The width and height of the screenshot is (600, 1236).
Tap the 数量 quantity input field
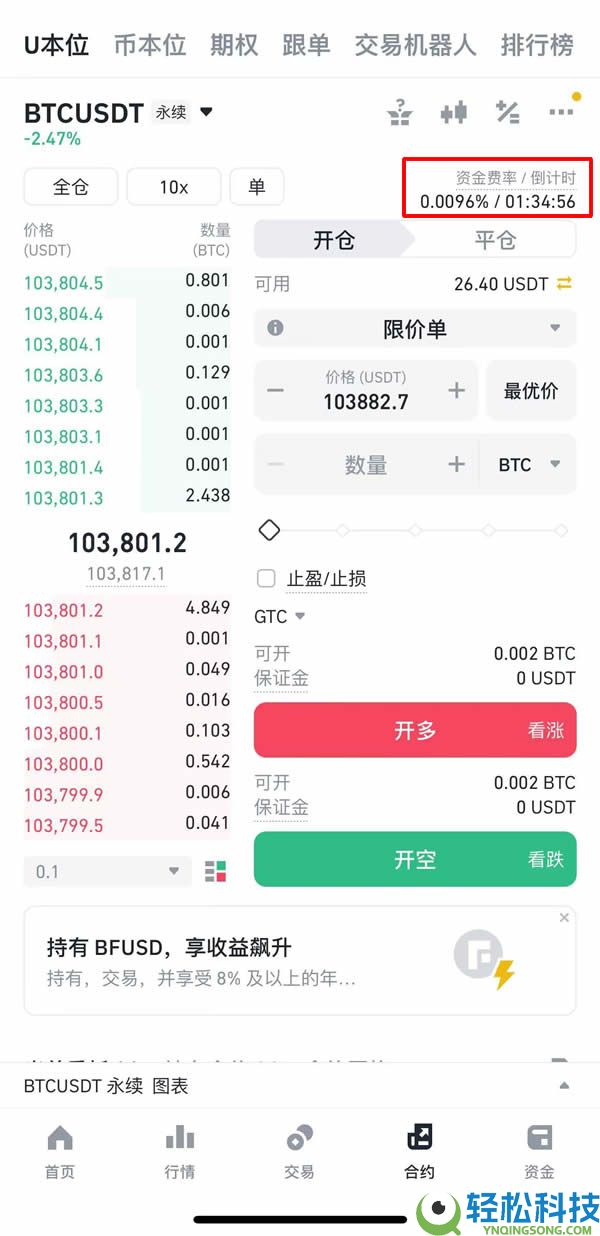[x=366, y=465]
